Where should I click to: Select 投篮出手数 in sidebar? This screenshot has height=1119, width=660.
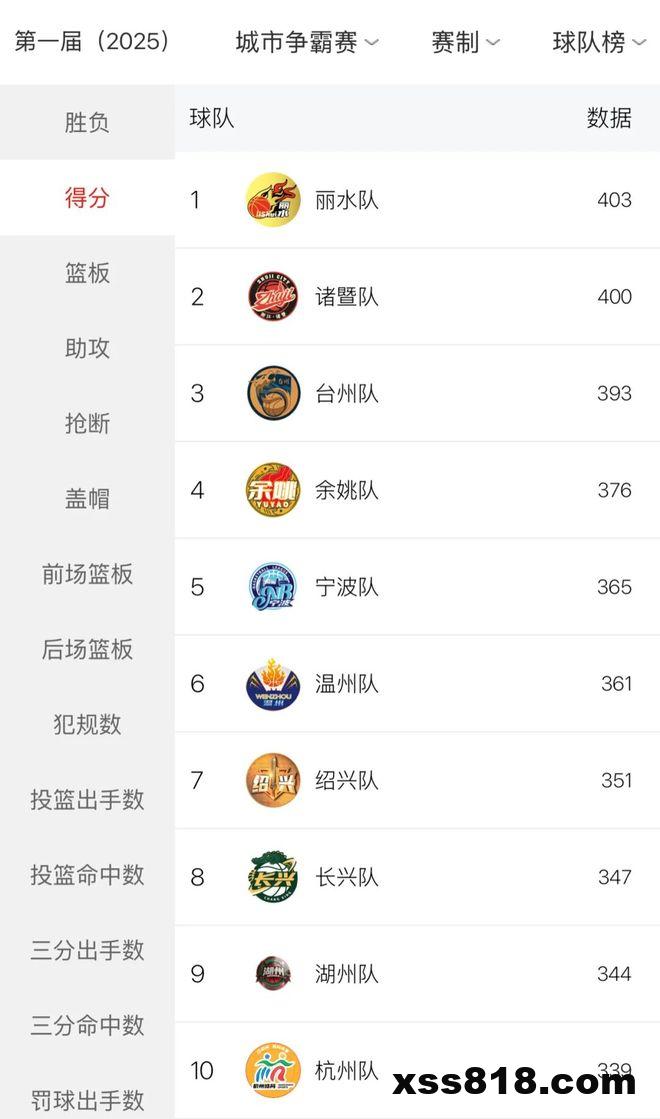point(87,800)
